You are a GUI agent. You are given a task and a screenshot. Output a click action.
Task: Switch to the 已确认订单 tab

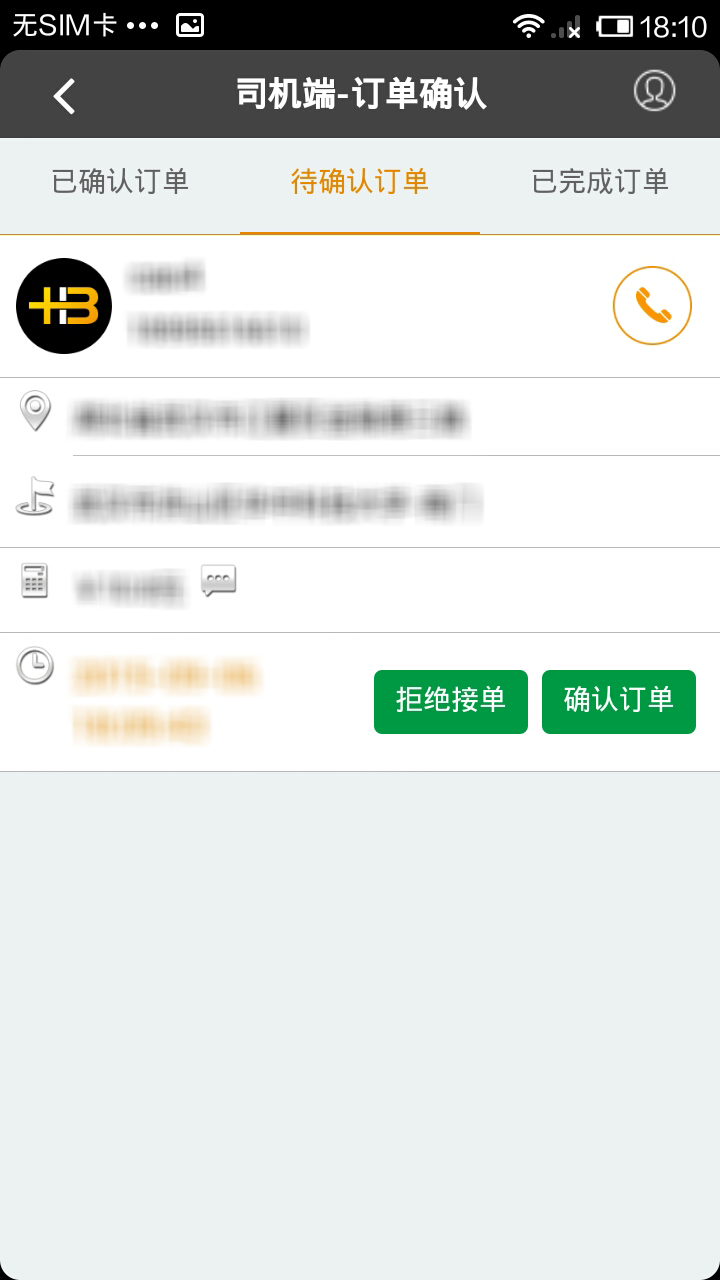click(x=119, y=184)
